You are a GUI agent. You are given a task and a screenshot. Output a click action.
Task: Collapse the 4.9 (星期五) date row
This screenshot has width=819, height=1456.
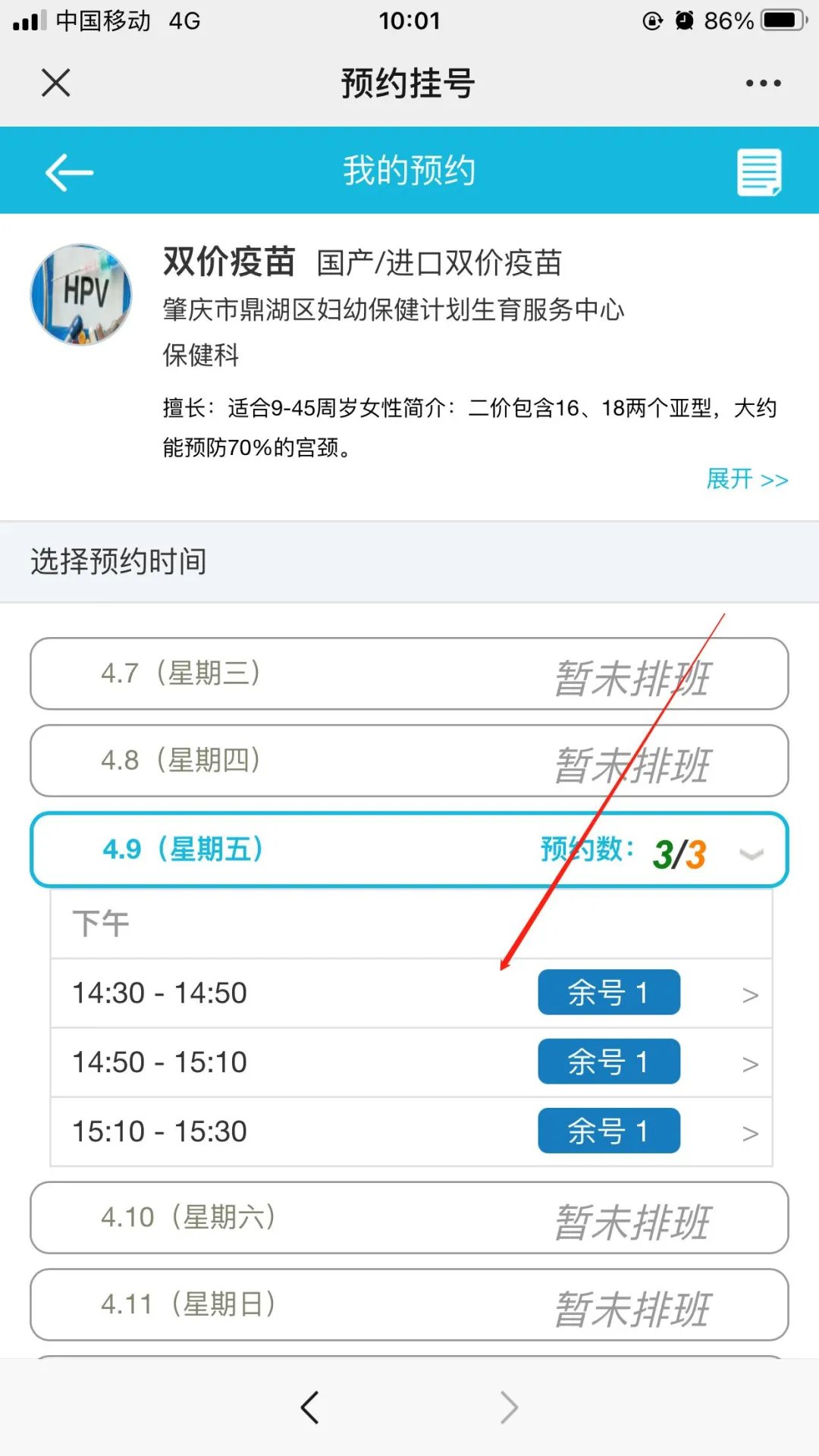click(x=409, y=850)
